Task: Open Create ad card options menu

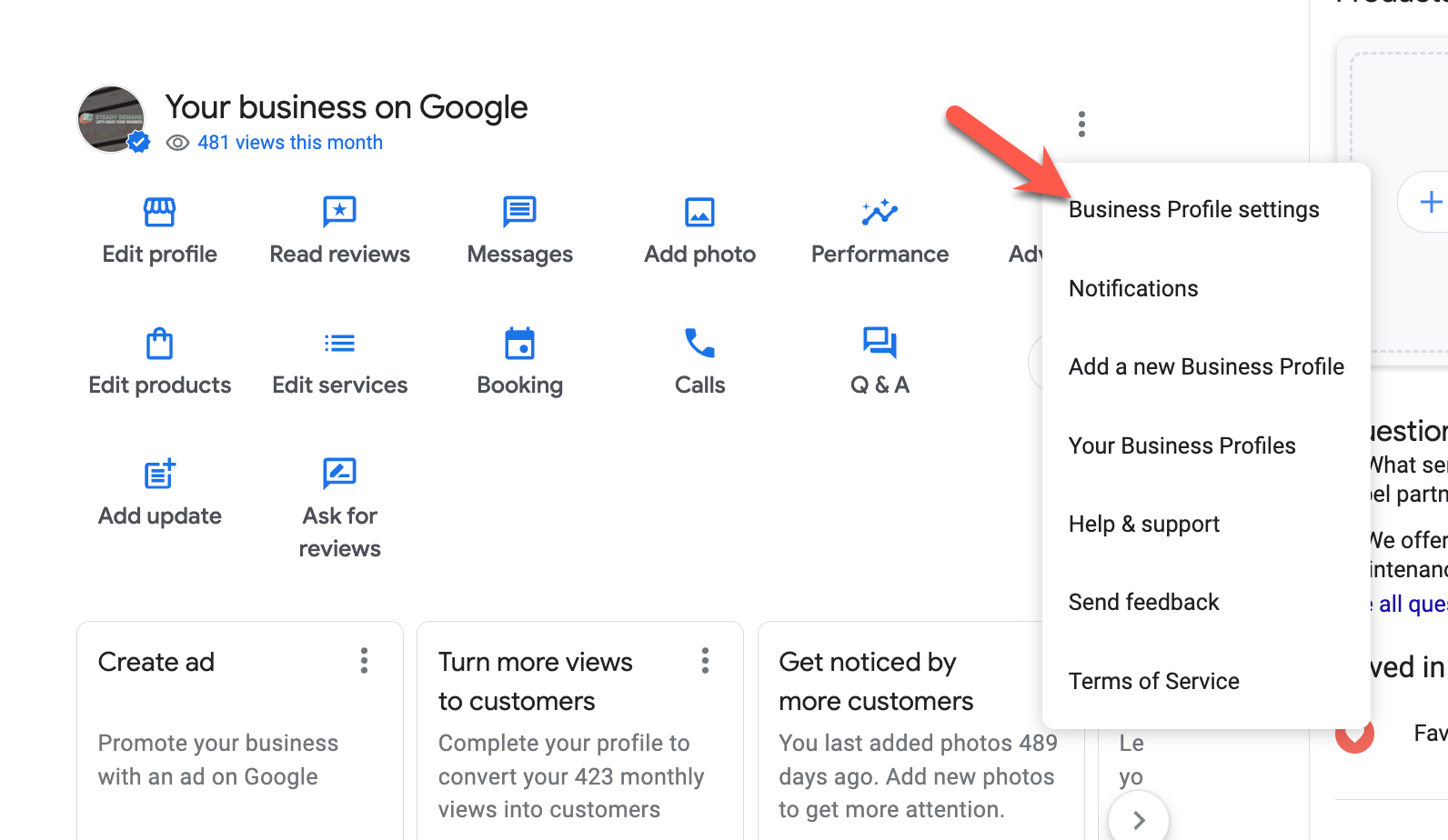Action: point(364,661)
